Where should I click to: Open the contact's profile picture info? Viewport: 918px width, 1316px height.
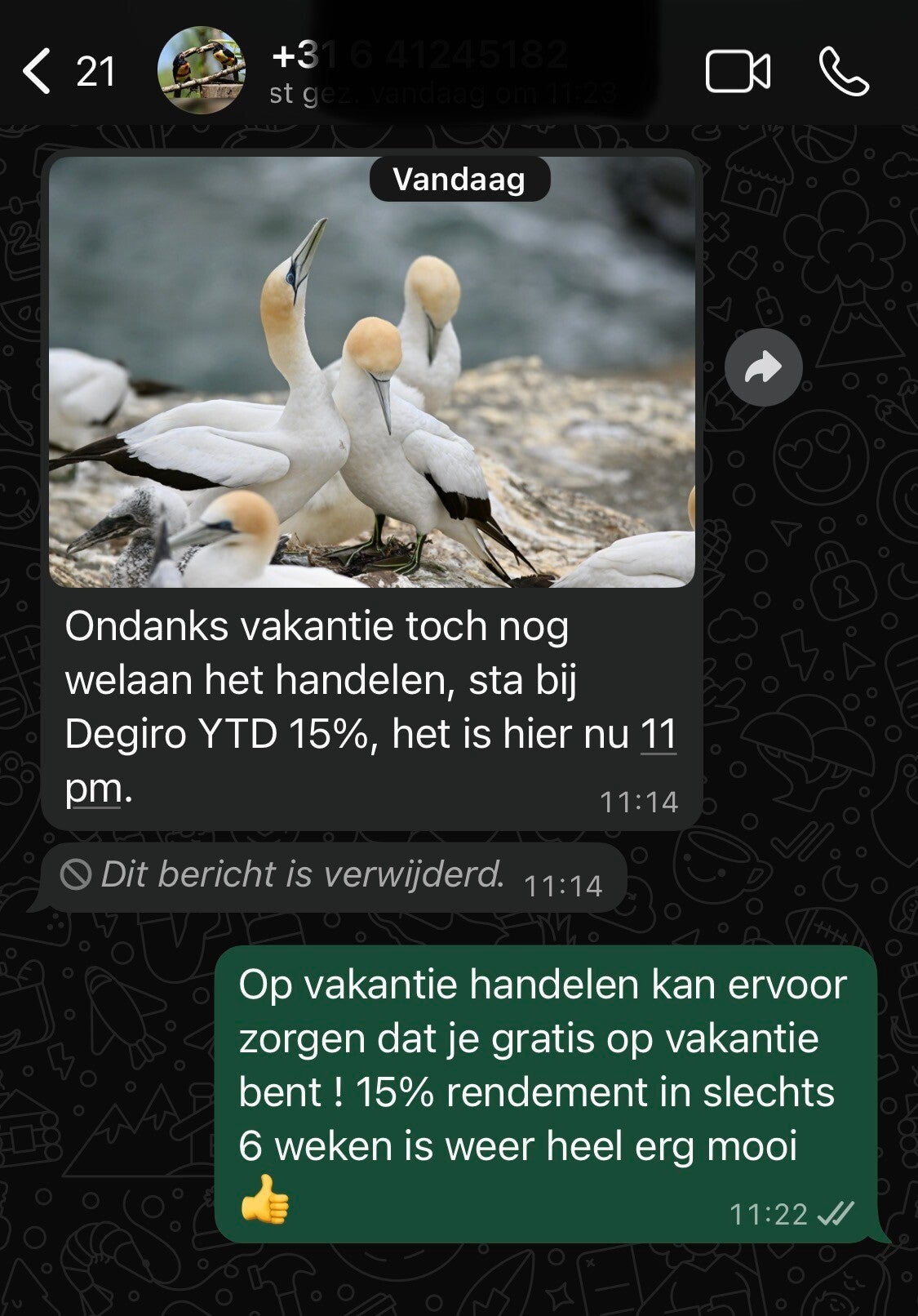(201, 70)
